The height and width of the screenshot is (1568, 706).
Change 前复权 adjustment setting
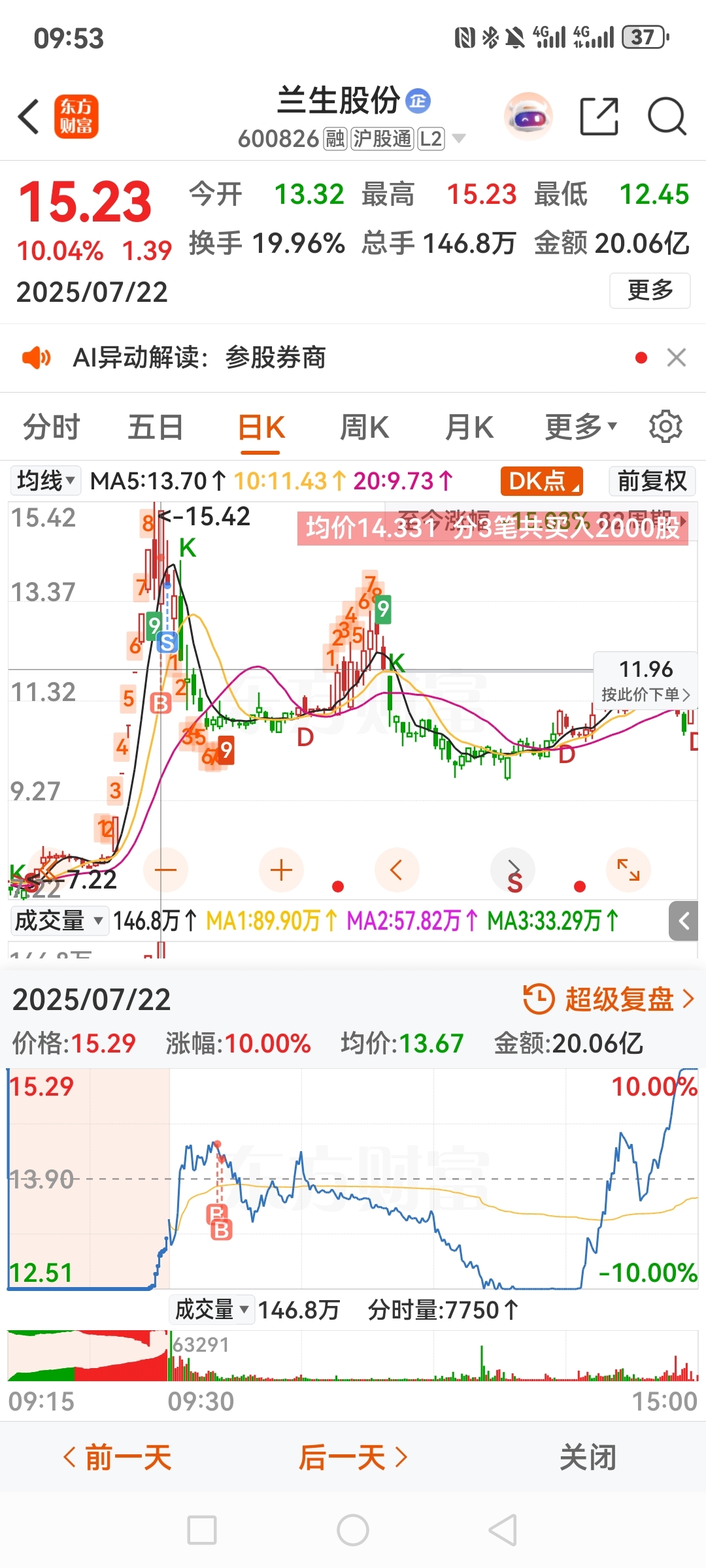coord(652,482)
